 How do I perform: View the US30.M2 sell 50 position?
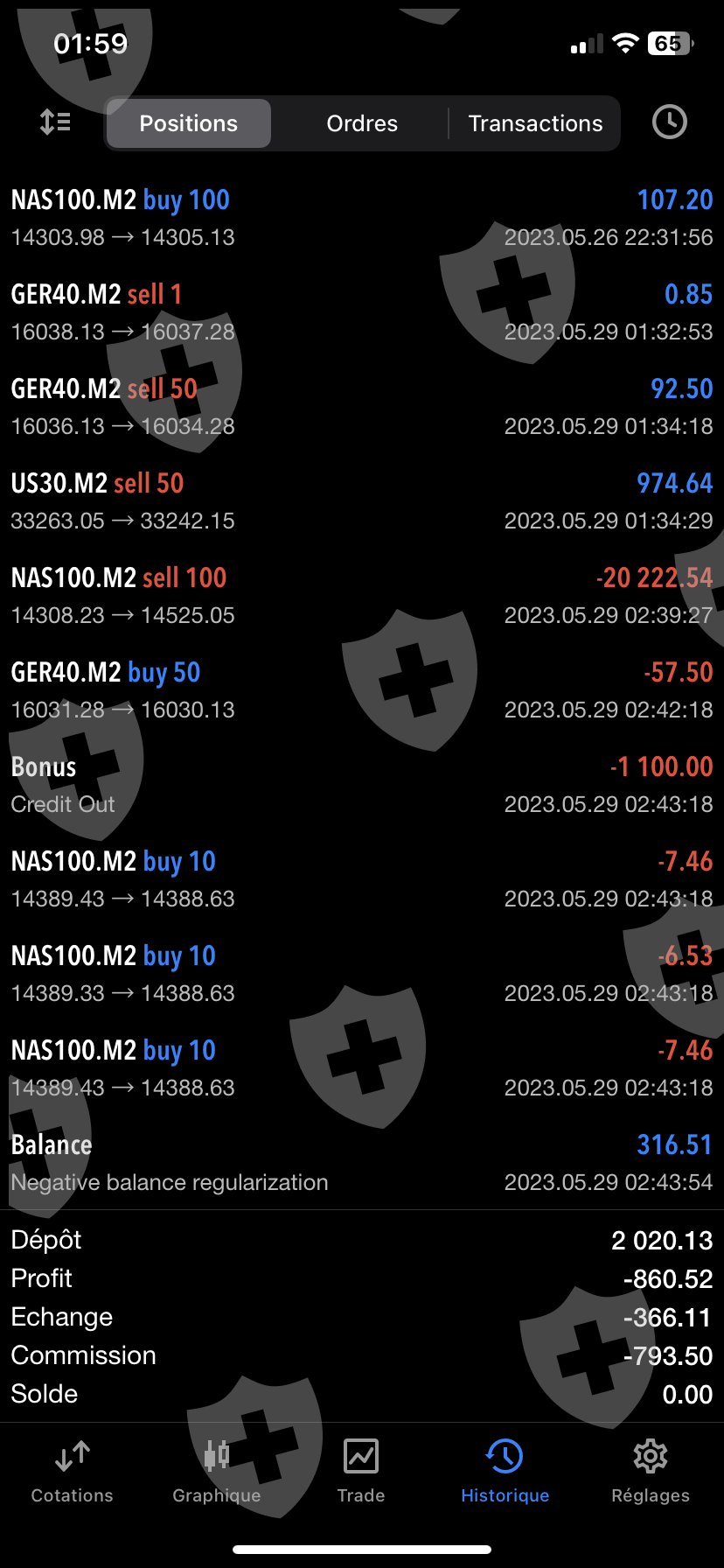[362, 501]
